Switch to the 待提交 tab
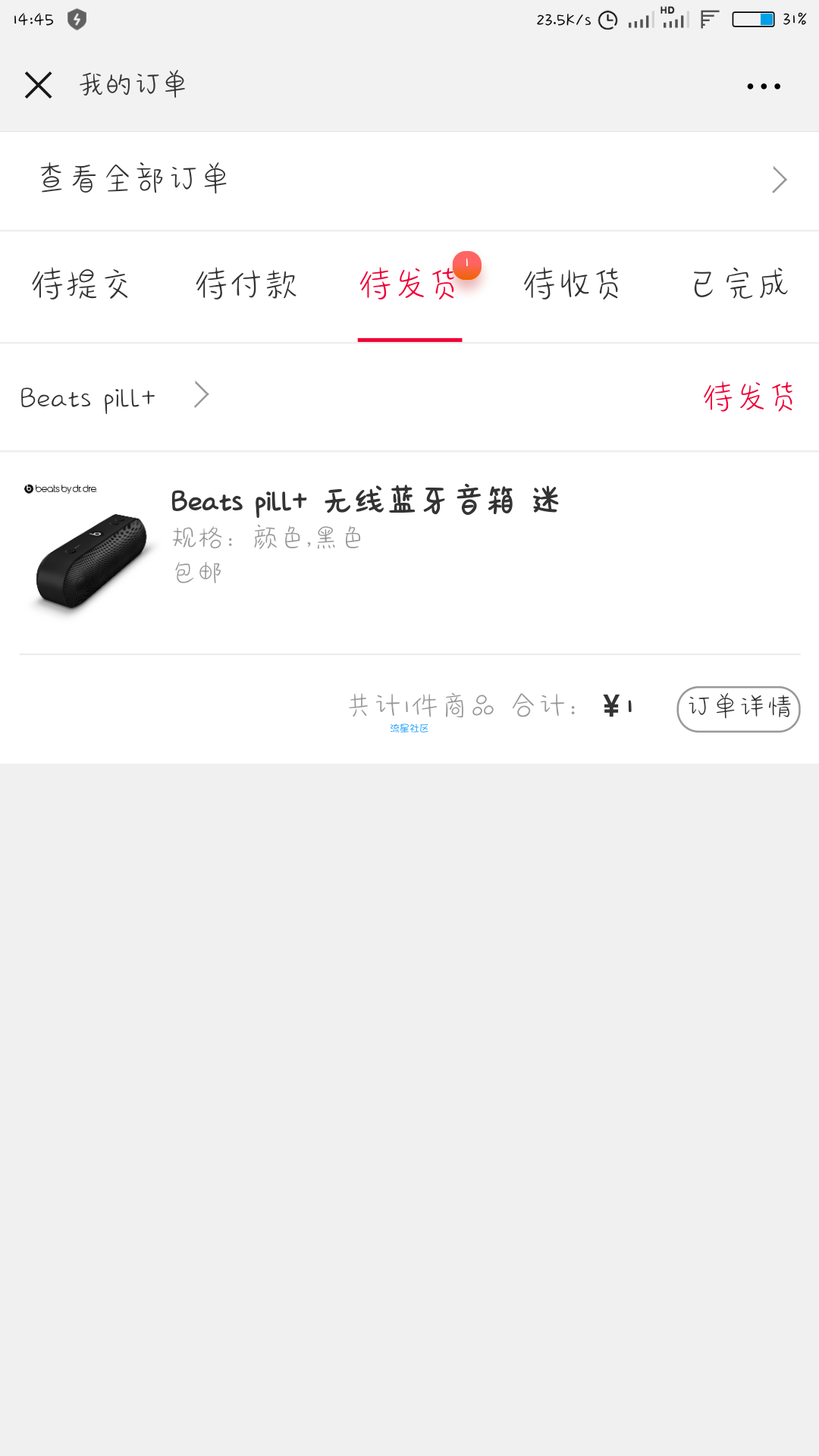 (x=81, y=285)
